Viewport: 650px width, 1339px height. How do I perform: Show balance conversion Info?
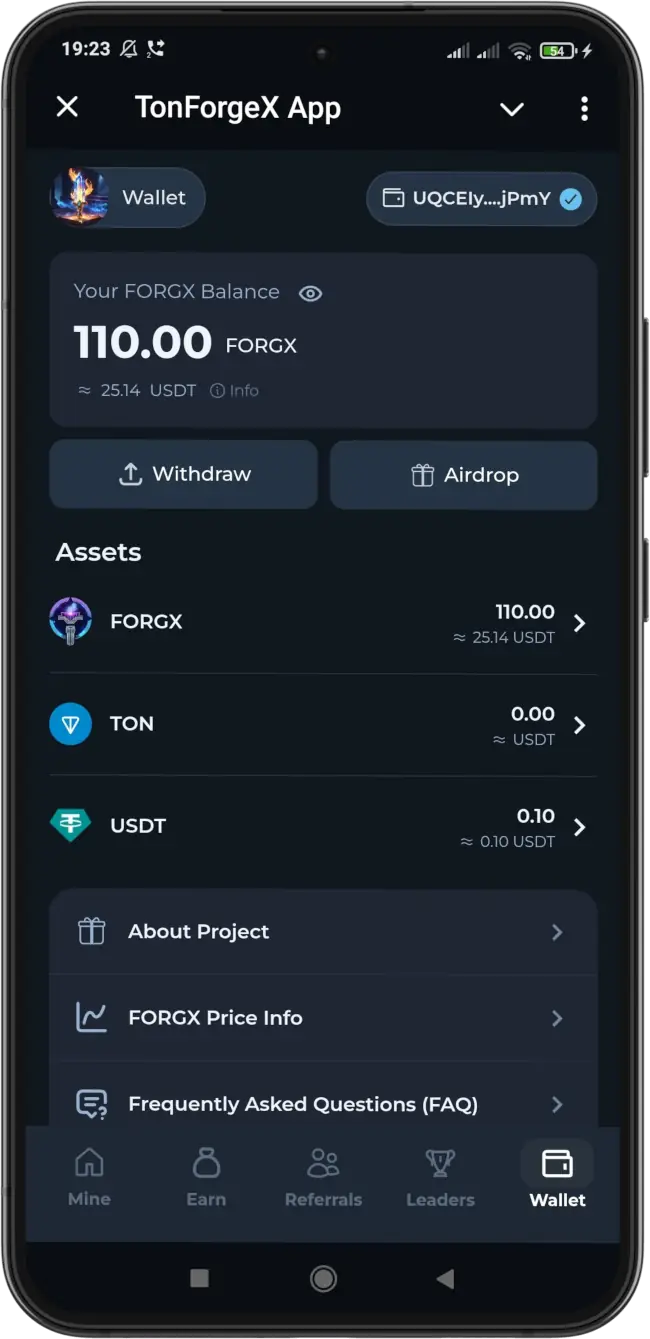click(x=234, y=391)
